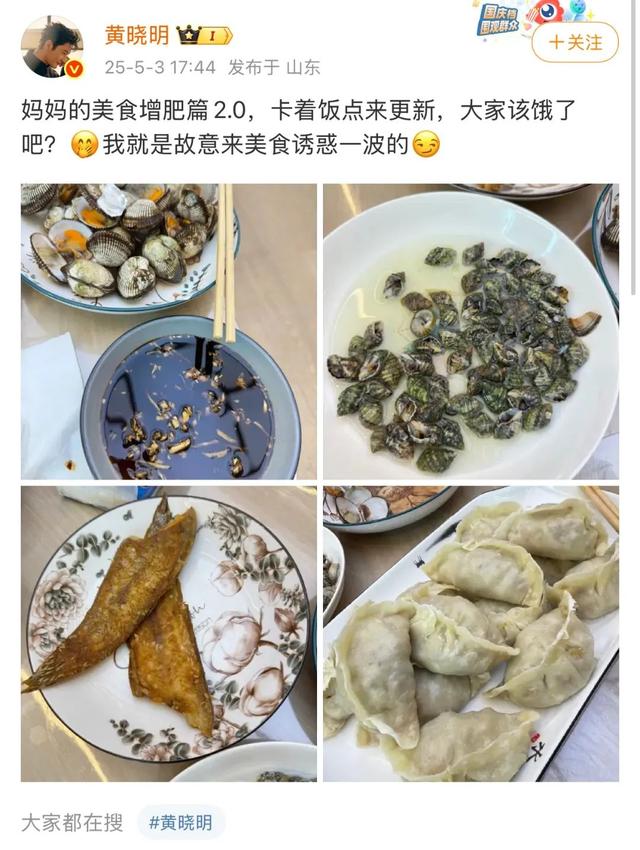View the sea snails photo
This screenshot has width=640, height=850.
pos(470,331)
